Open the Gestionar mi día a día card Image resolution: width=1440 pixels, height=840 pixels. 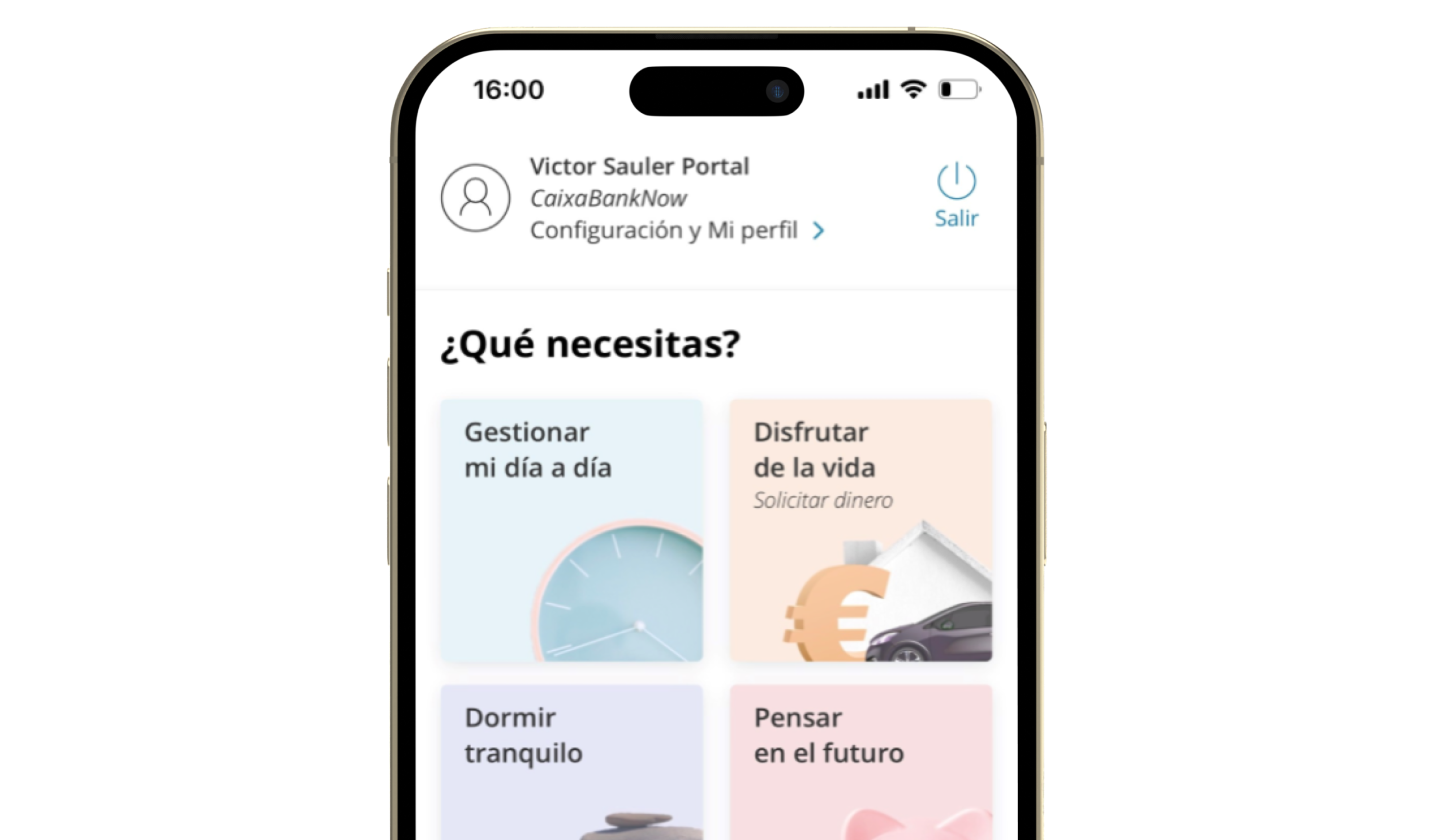(x=572, y=530)
